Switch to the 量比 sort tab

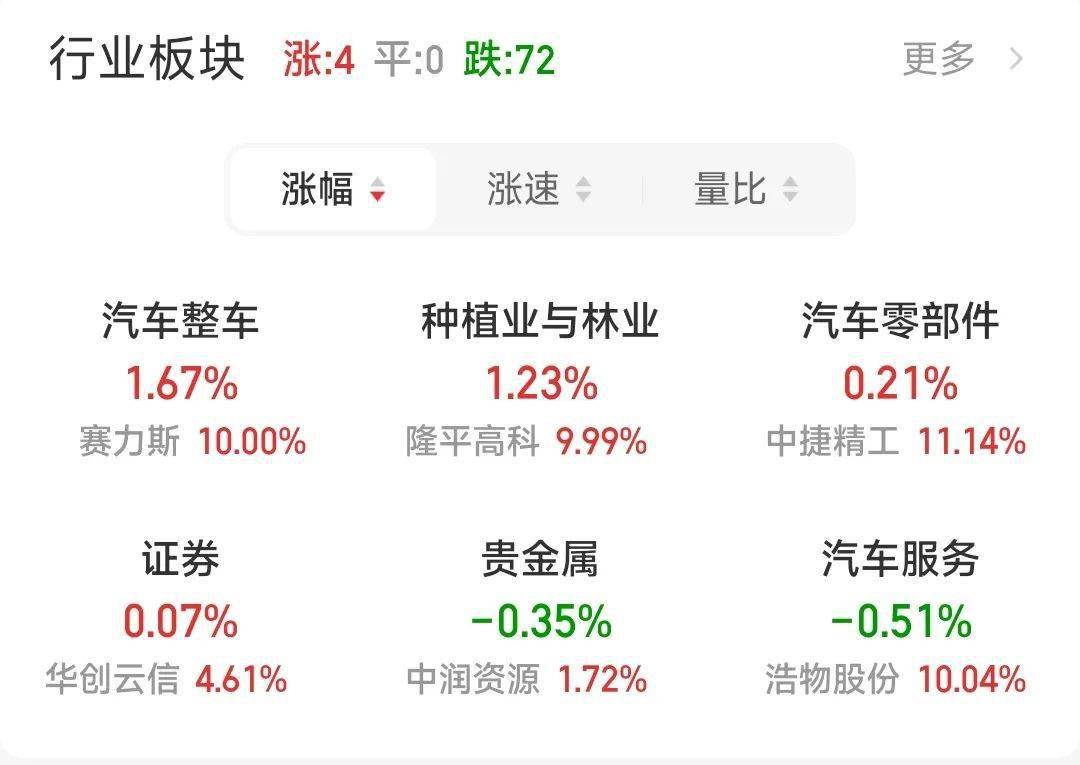(745, 189)
